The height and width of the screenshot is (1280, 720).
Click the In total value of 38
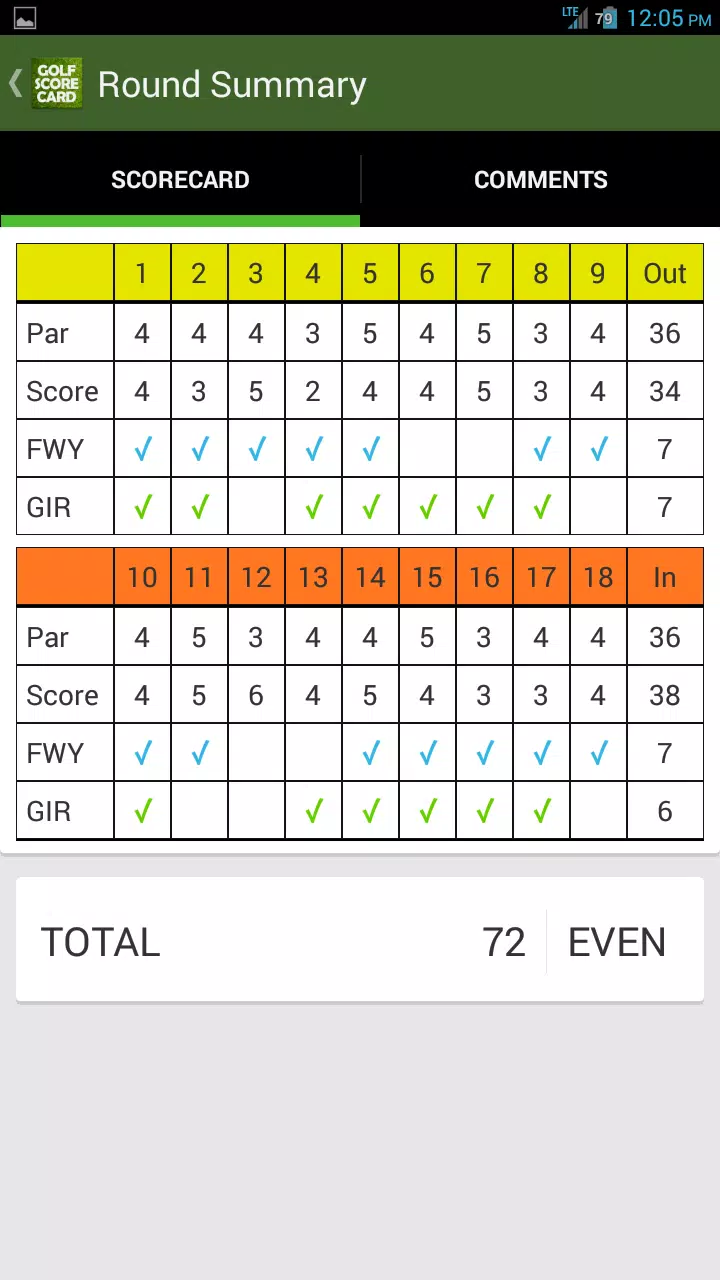click(664, 695)
